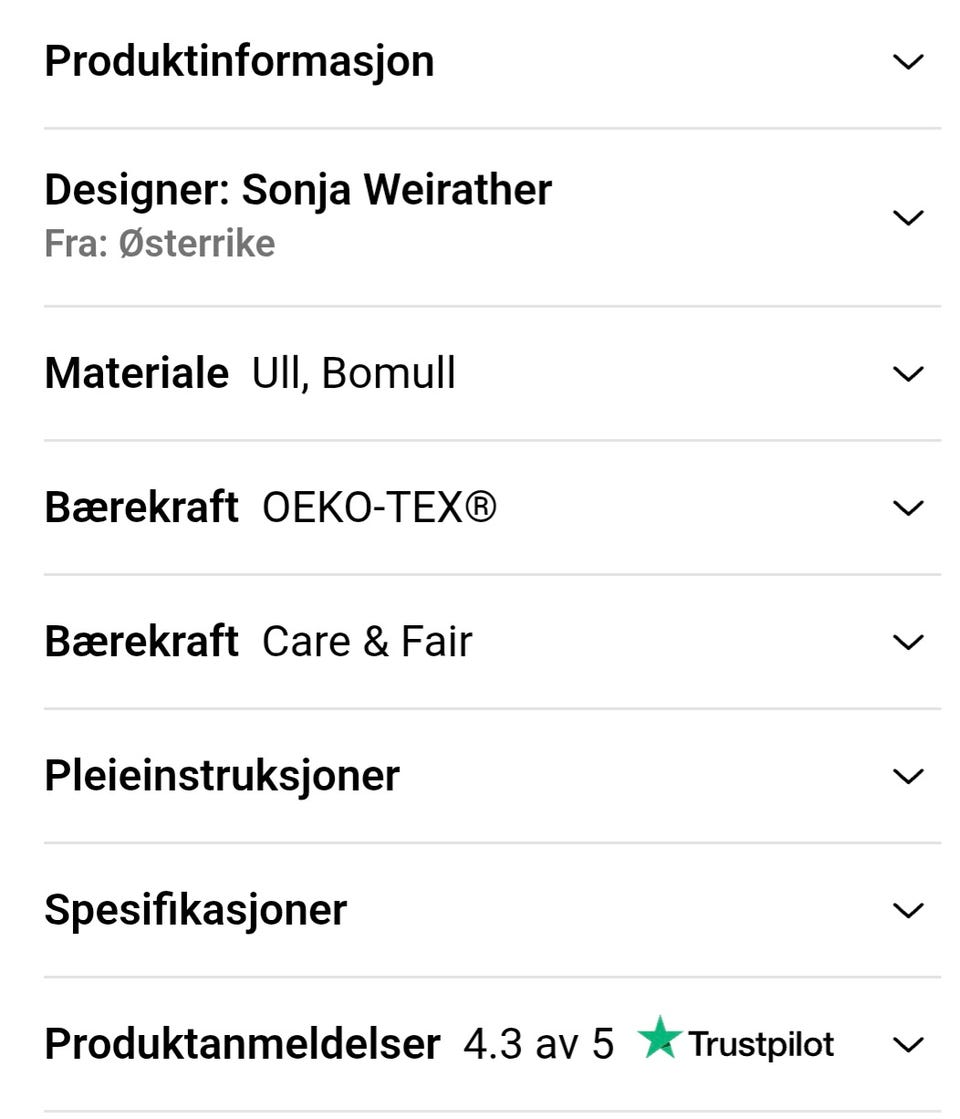The height and width of the screenshot is (1119, 960).
Task: Click the green Trustpilot star icon
Action: pyautogui.click(x=662, y=1043)
